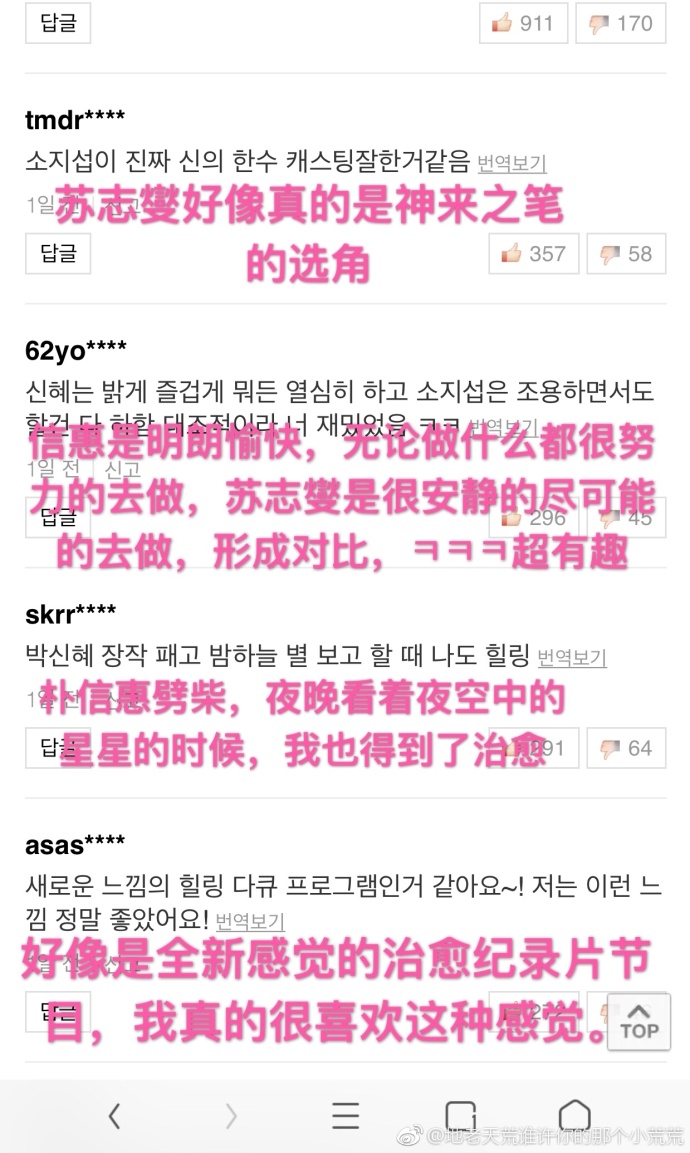The width and height of the screenshot is (690, 1153).
Task: Open the browser hamburger menu
Action: 346,1115
